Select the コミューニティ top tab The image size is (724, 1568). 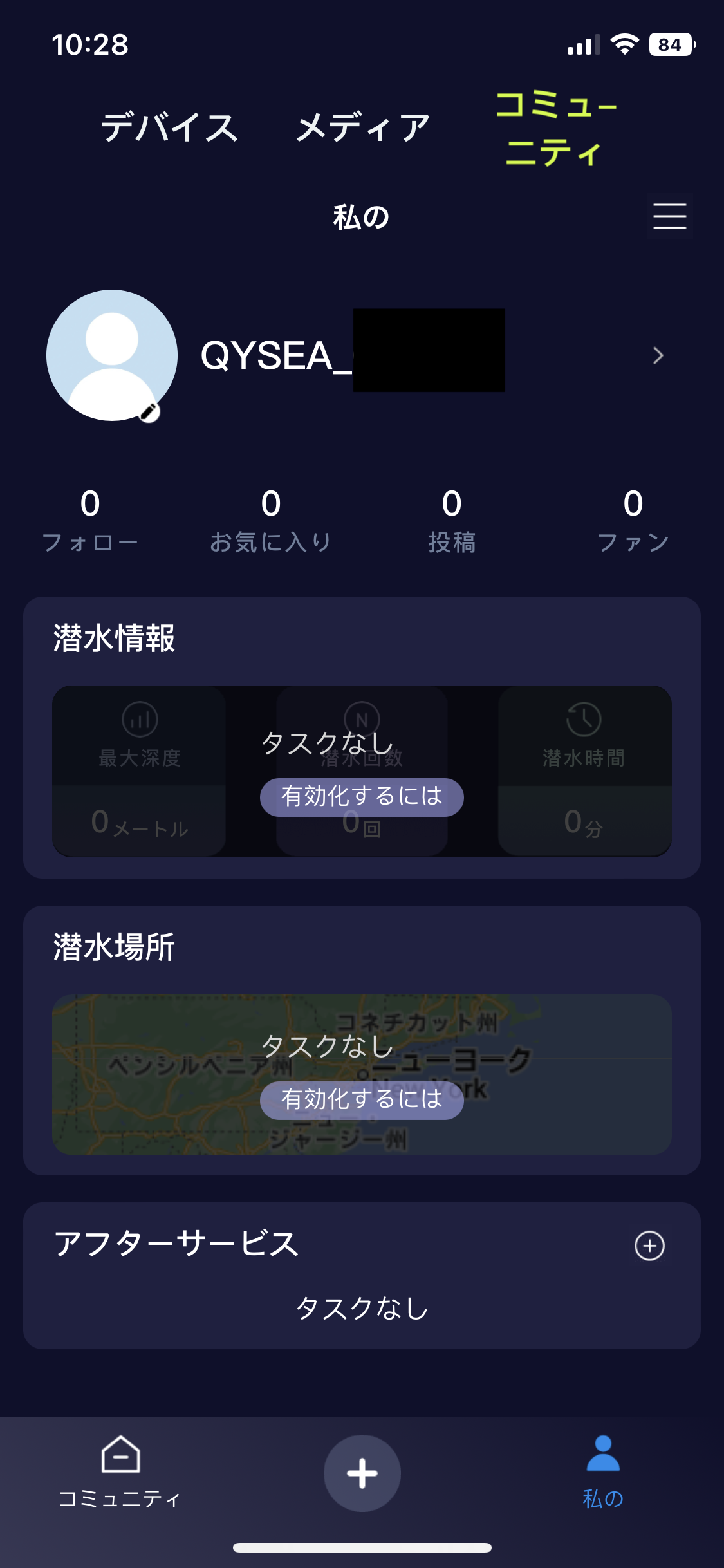coord(555,128)
